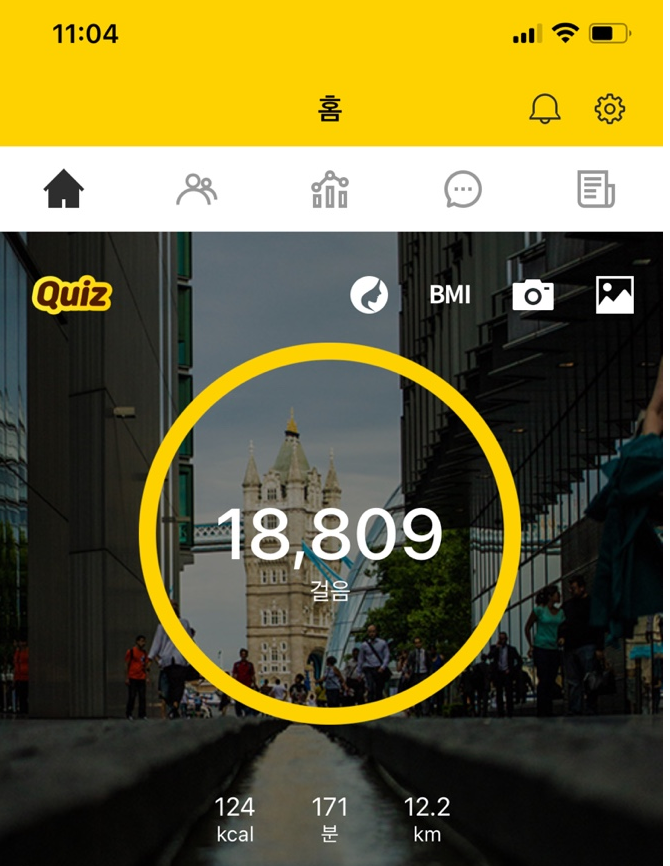Switch to the chat bubble tab
The image size is (670, 866).
point(462,189)
